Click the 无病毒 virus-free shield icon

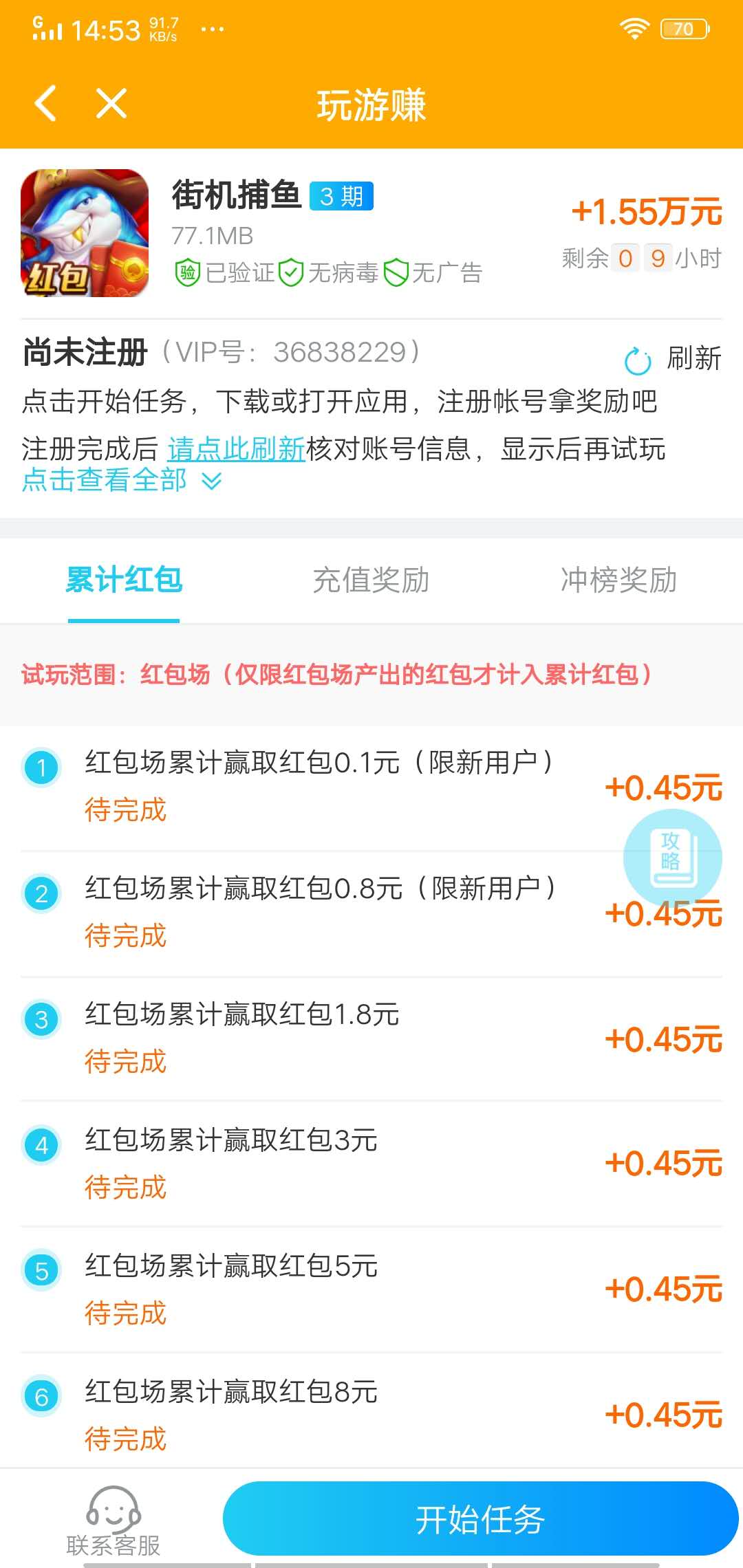pos(292,271)
